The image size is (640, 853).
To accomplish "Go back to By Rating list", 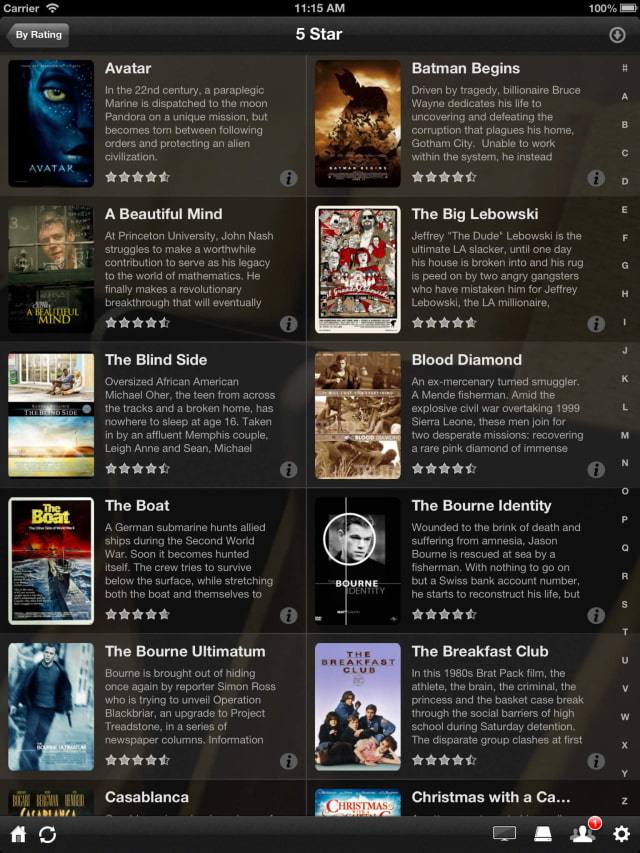I will (x=37, y=34).
